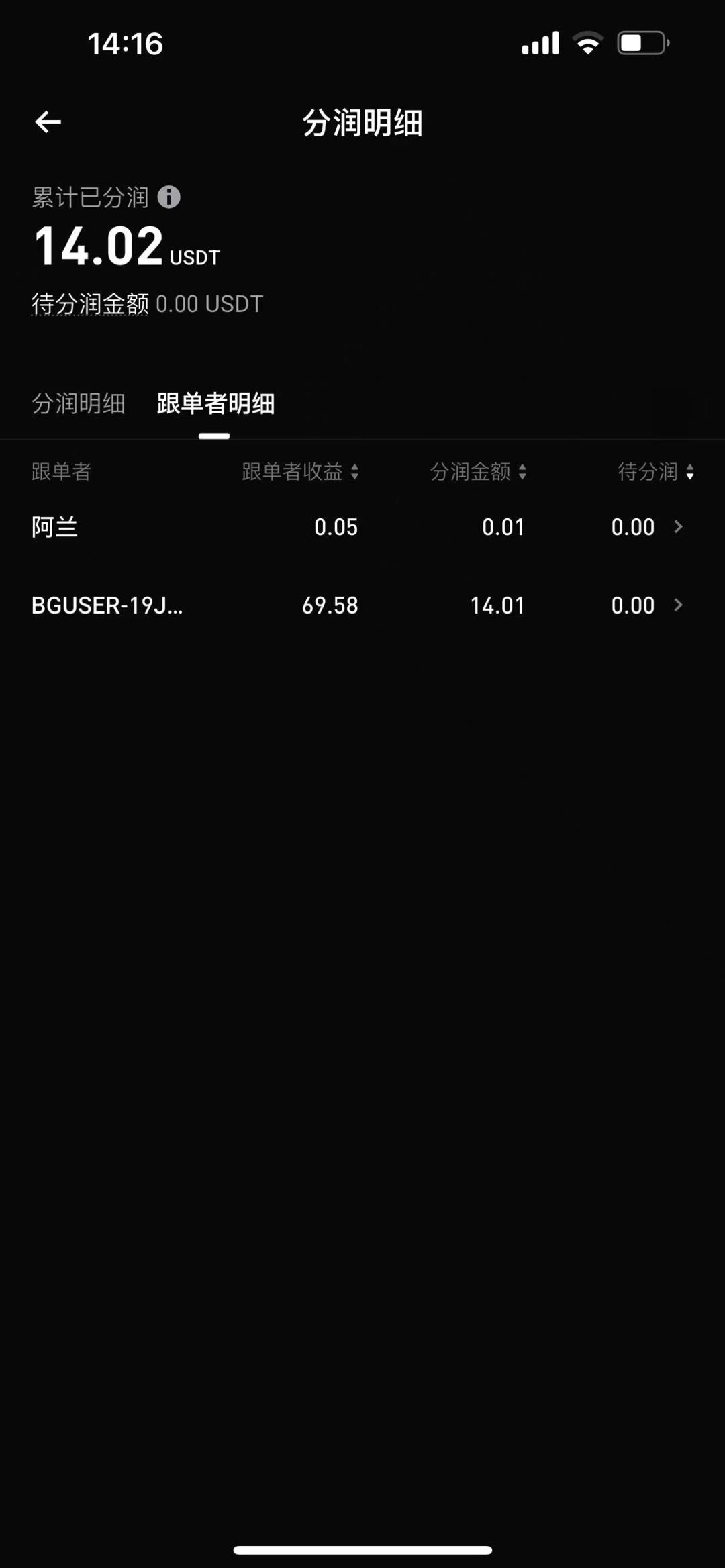
Task: Open the 累计已分润 info tooltip icon
Action: (170, 197)
